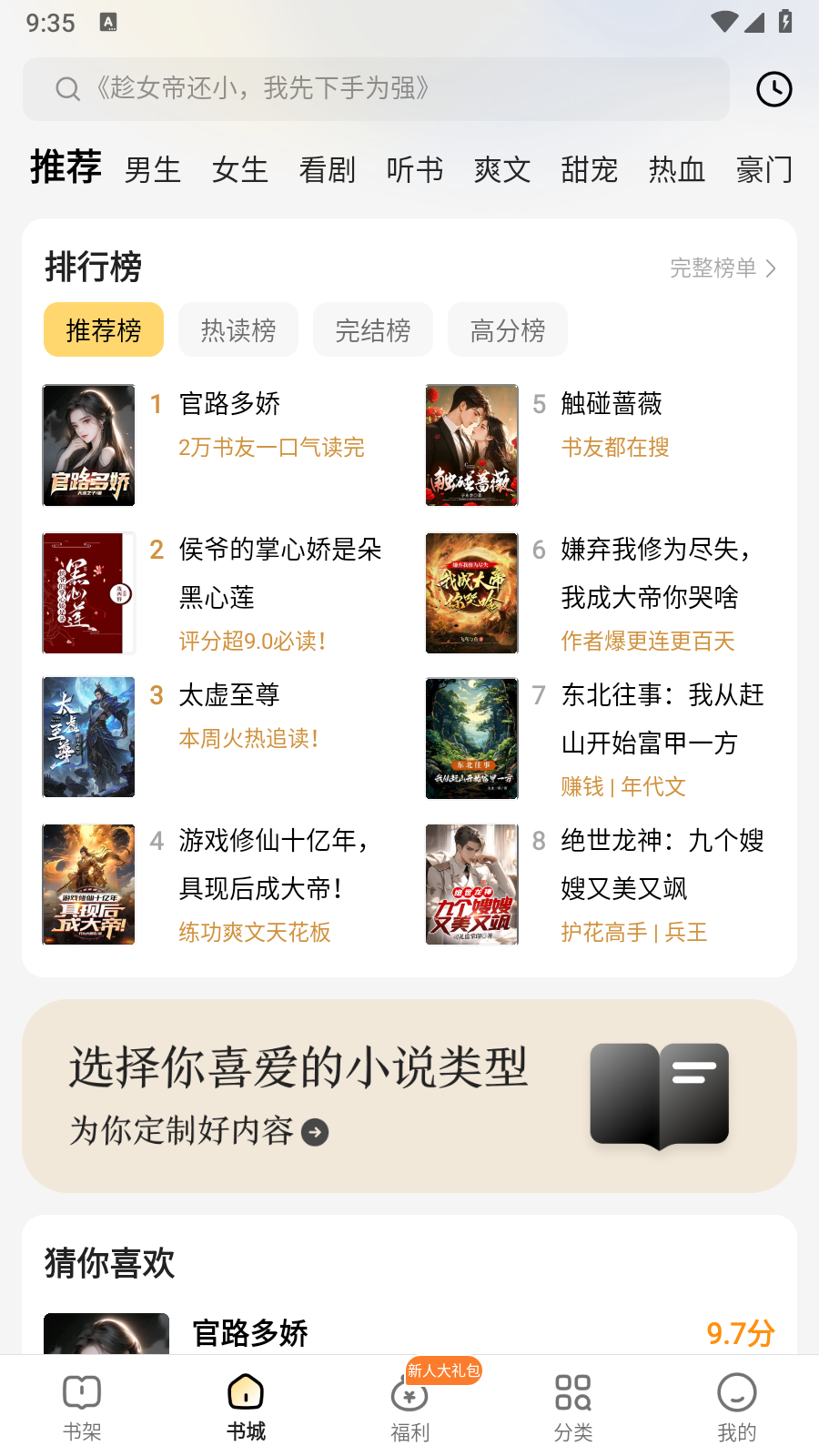Screen dimensions: 819x1456
Task: Tap the open book icon in the banner
Action: click(x=659, y=1096)
